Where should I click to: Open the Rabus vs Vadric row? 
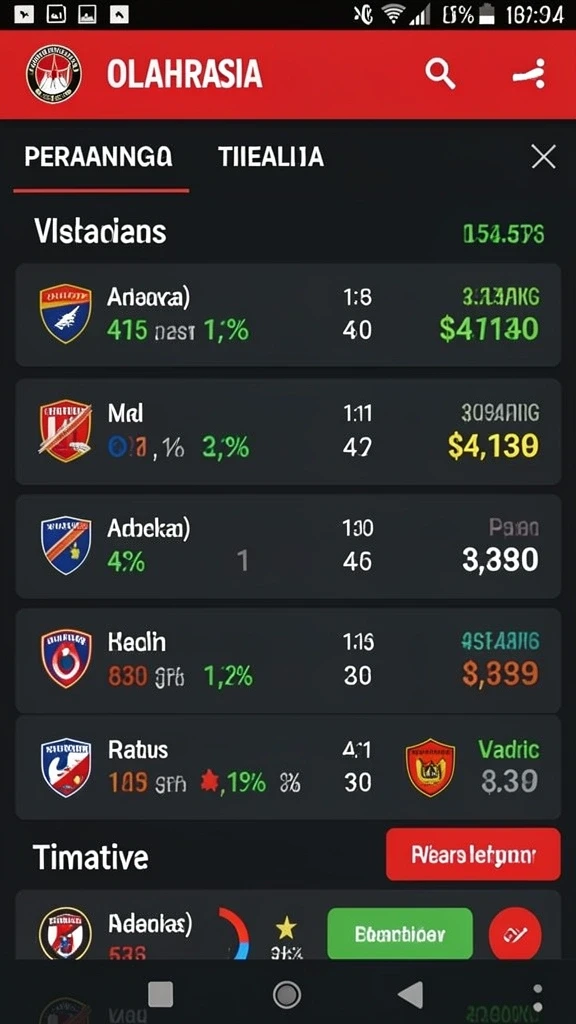288,767
